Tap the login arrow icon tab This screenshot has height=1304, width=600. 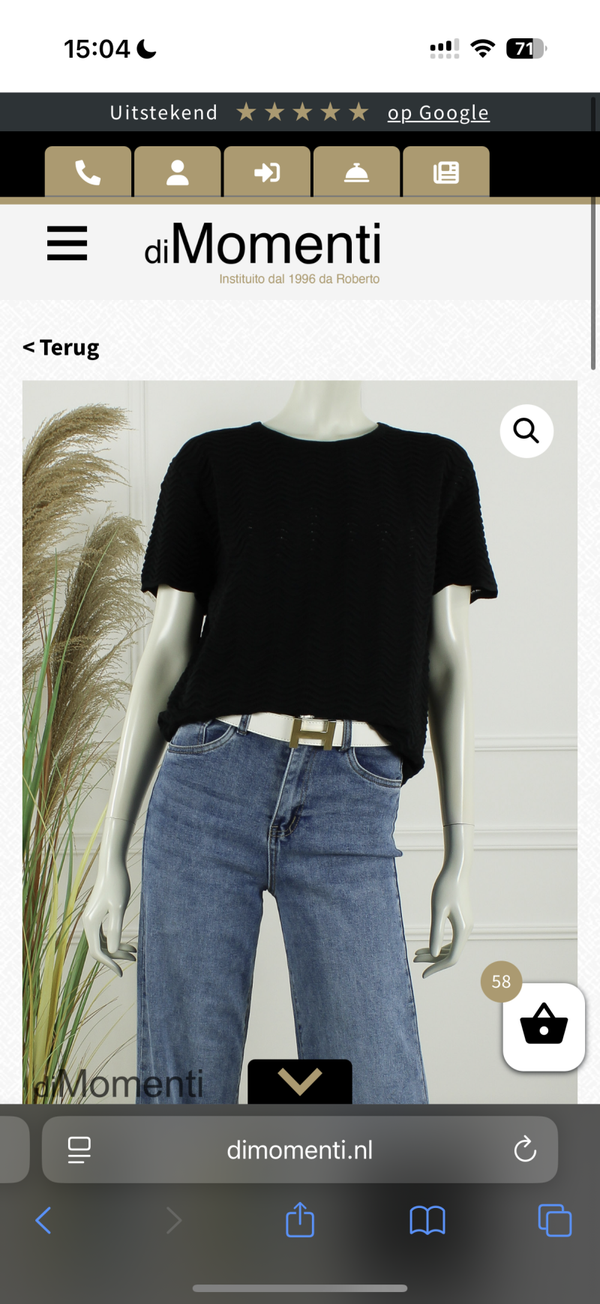click(267, 172)
